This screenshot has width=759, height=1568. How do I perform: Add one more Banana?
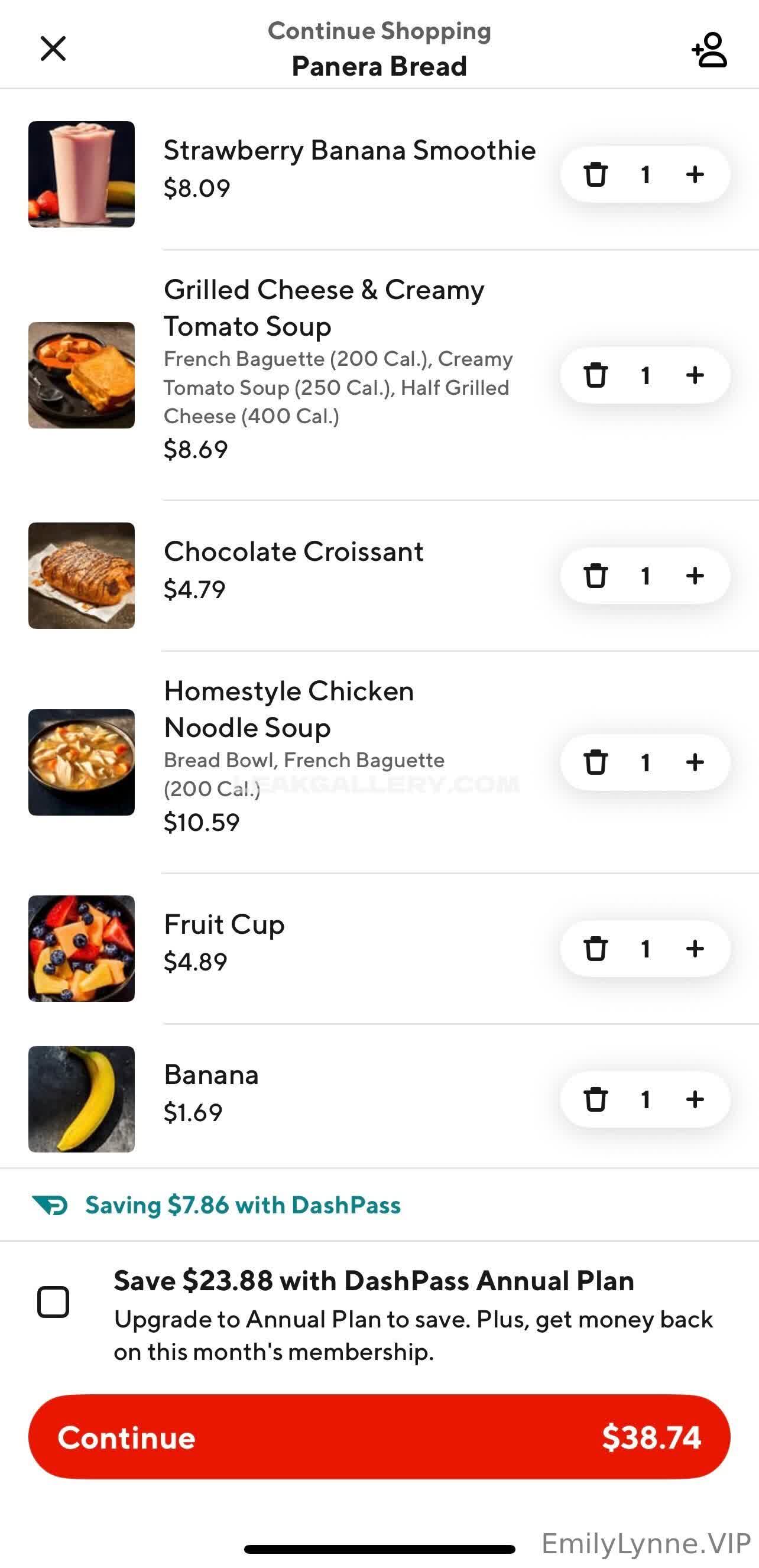pyautogui.click(x=695, y=1099)
